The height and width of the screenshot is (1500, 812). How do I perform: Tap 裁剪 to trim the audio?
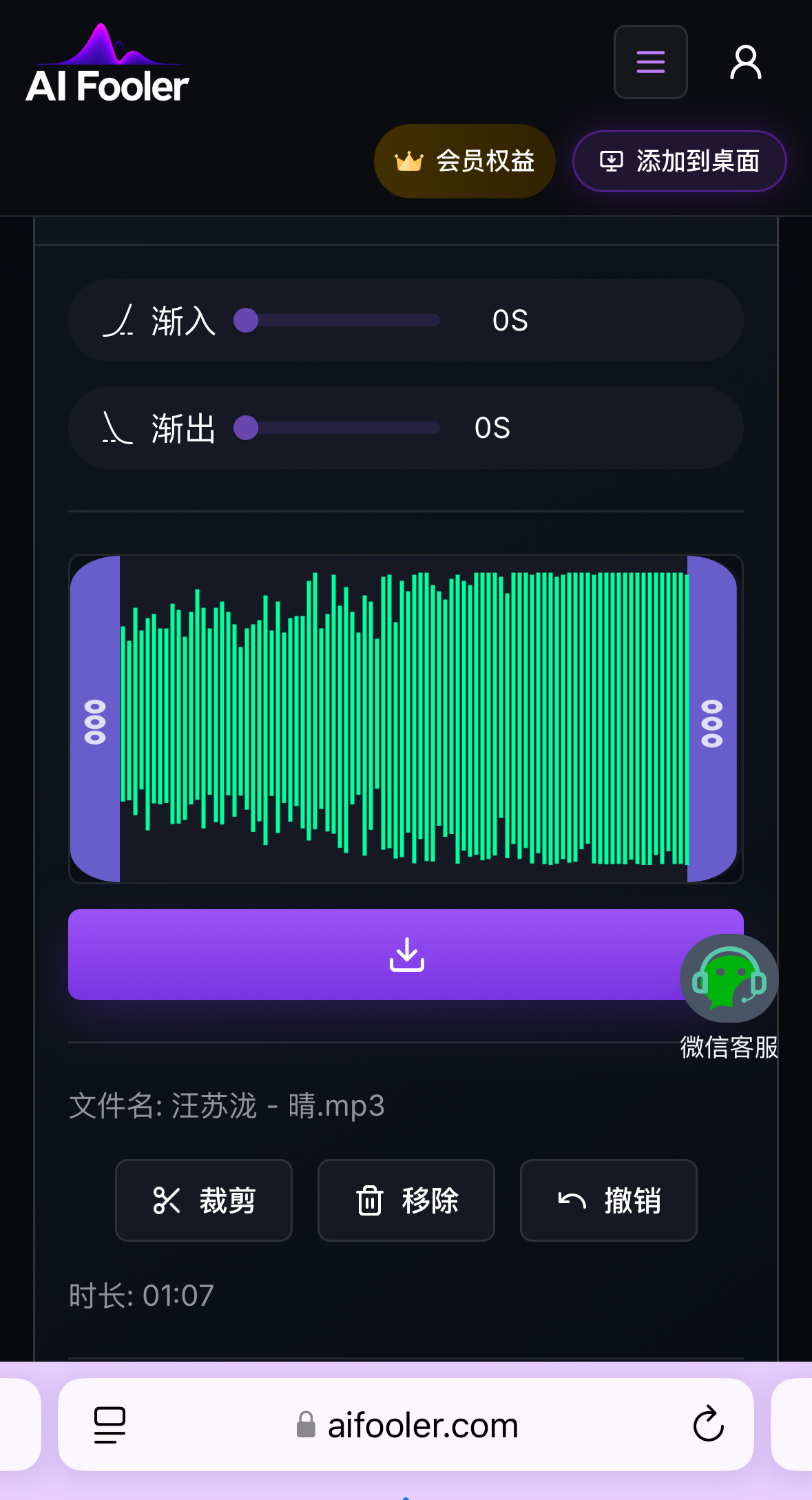click(204, 1200)
